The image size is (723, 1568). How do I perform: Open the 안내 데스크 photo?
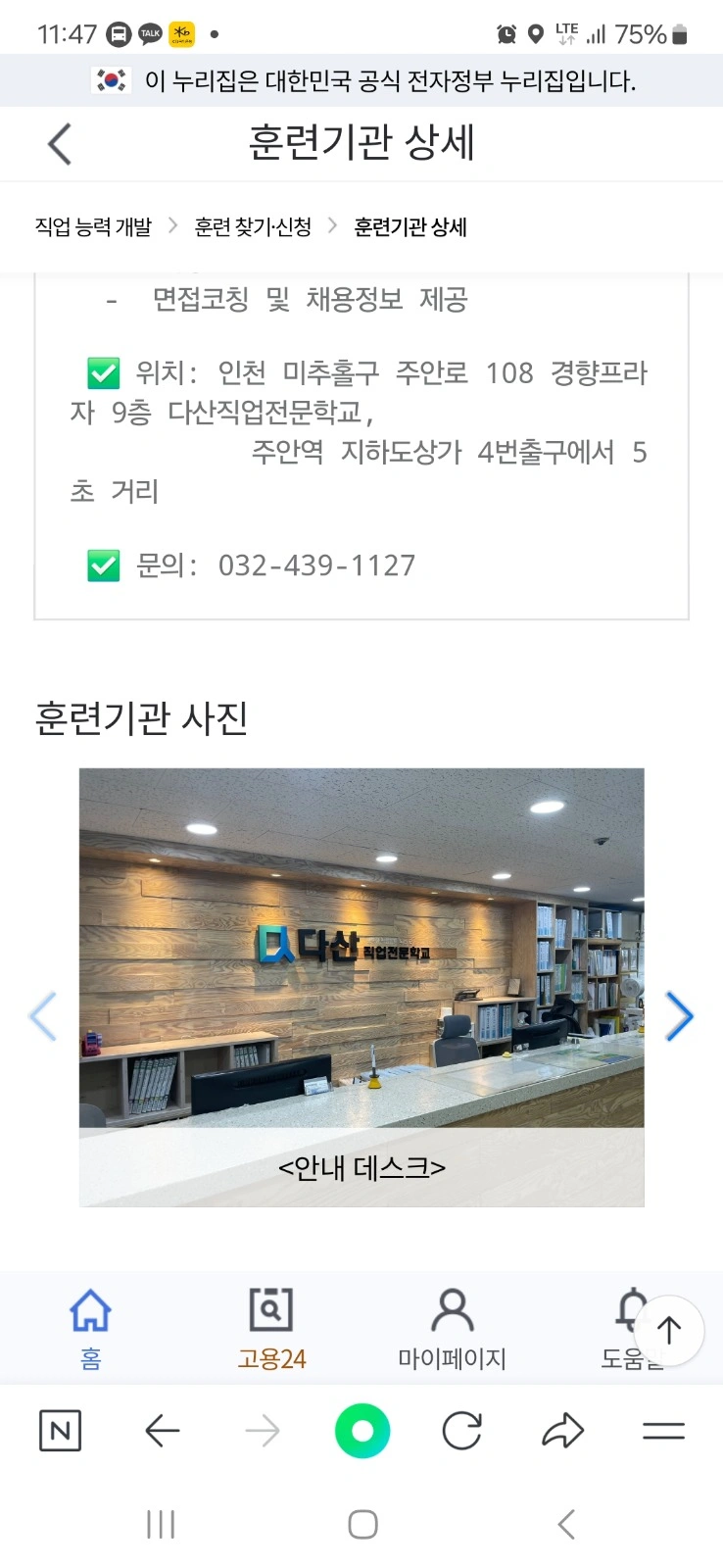(x=361, y=987)
